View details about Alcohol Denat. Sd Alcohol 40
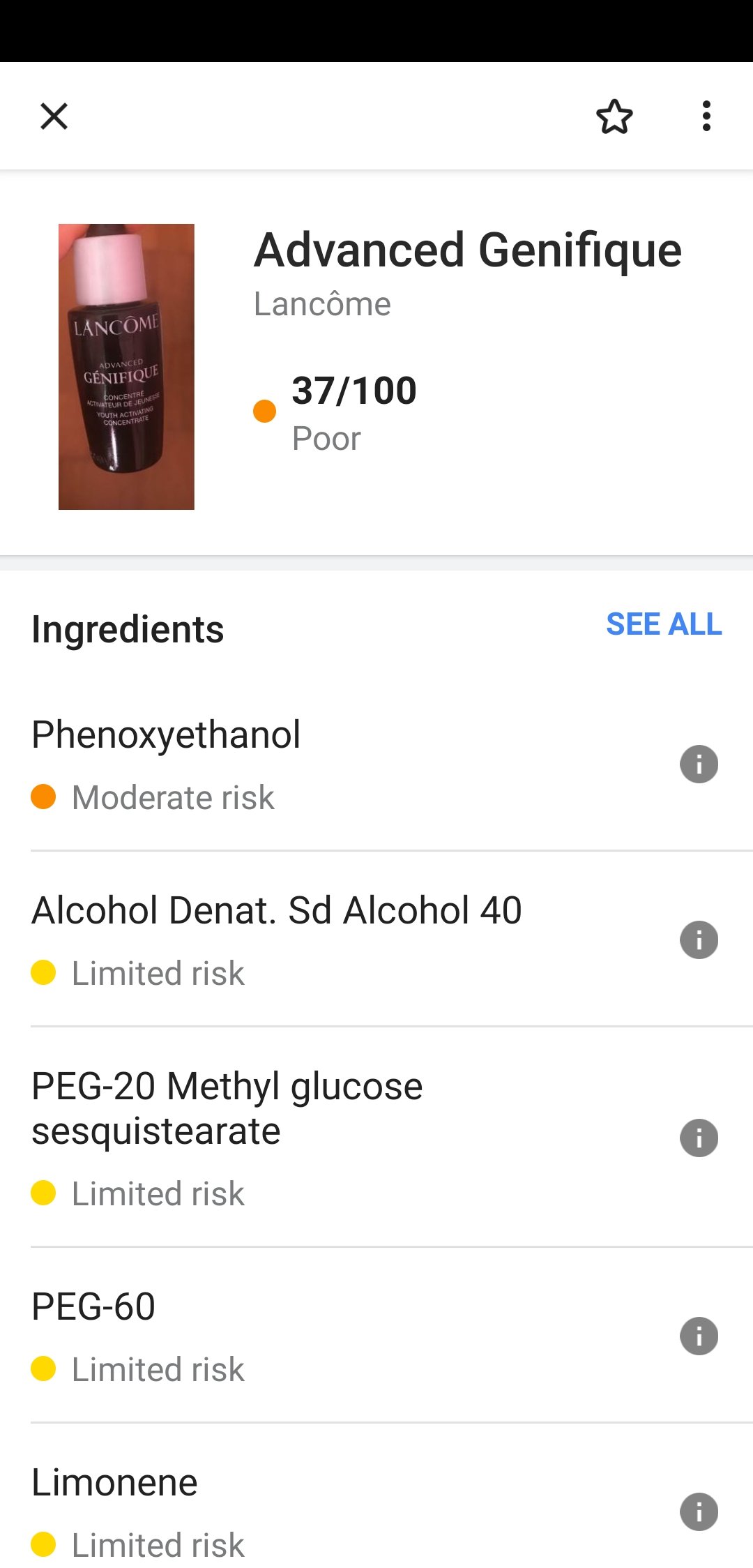This screenshot has height=1568, width=753. pos(699,940)
